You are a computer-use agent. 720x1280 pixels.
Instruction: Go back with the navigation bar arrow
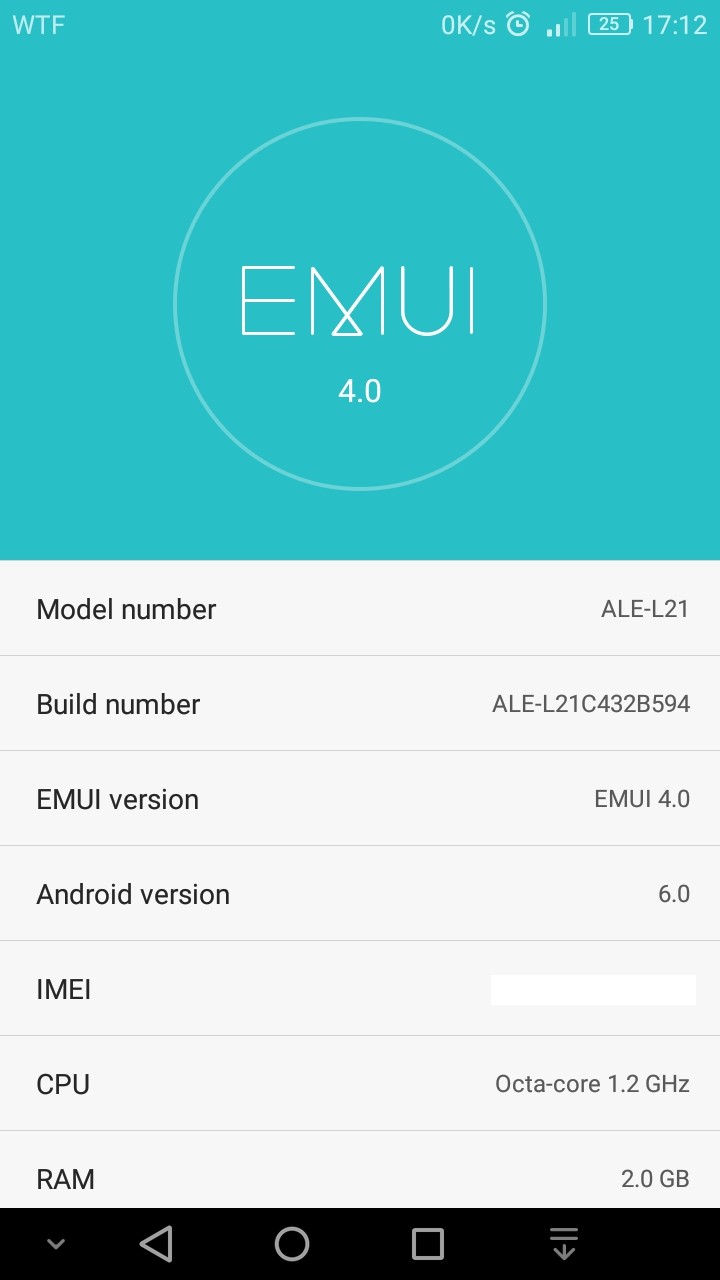156,1244
